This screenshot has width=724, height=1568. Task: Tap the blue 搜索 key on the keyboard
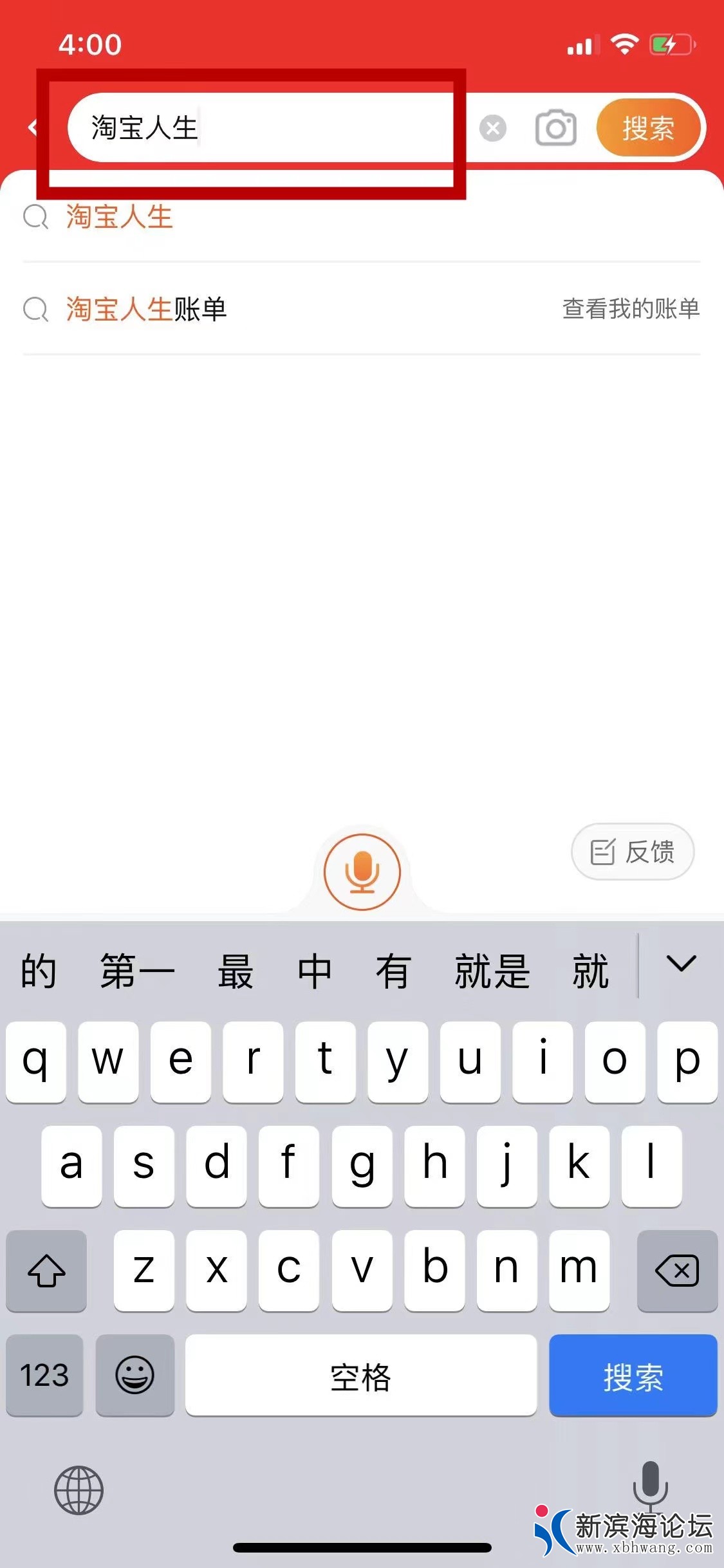[633, 1376]
